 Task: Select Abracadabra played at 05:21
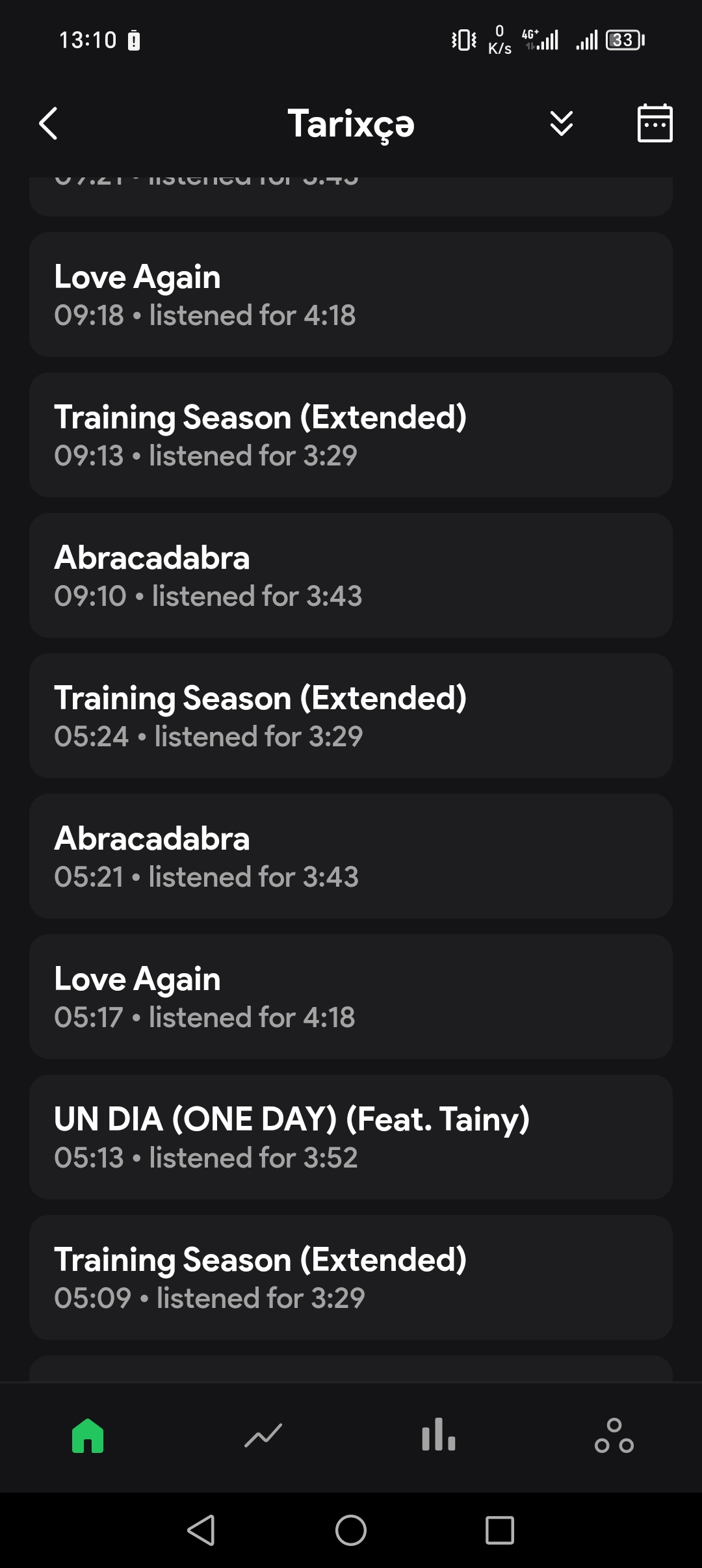point(351,856)
